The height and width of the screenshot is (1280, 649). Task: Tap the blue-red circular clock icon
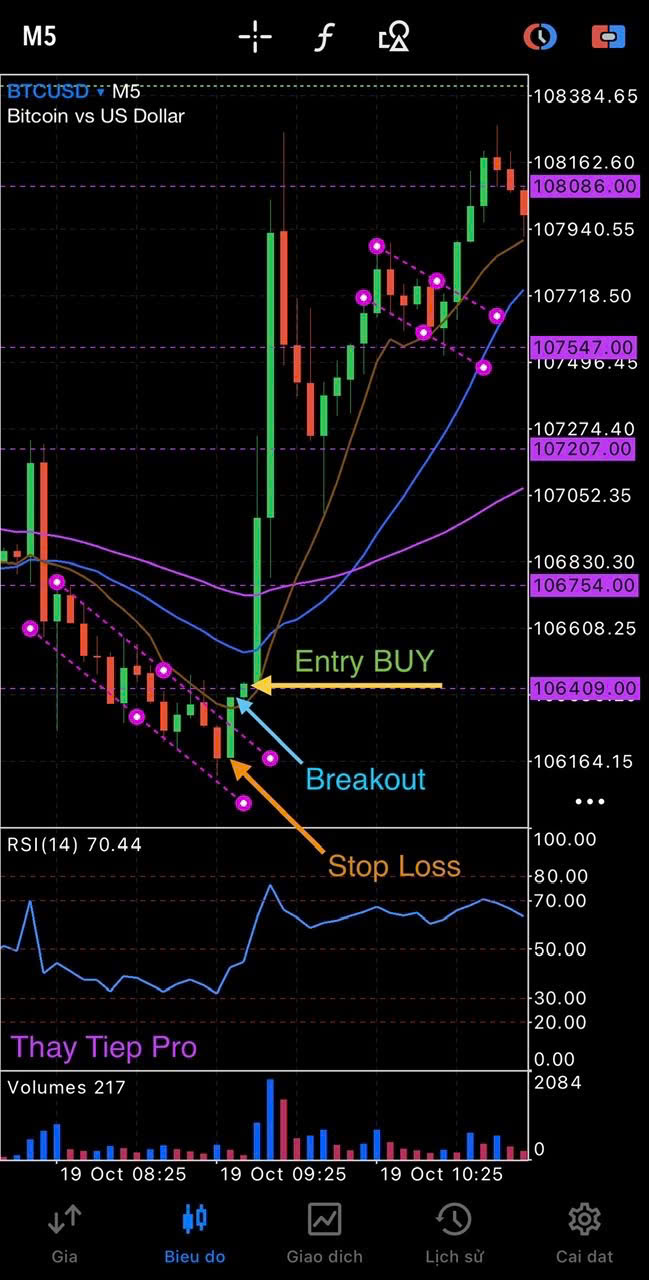(540, 38)
